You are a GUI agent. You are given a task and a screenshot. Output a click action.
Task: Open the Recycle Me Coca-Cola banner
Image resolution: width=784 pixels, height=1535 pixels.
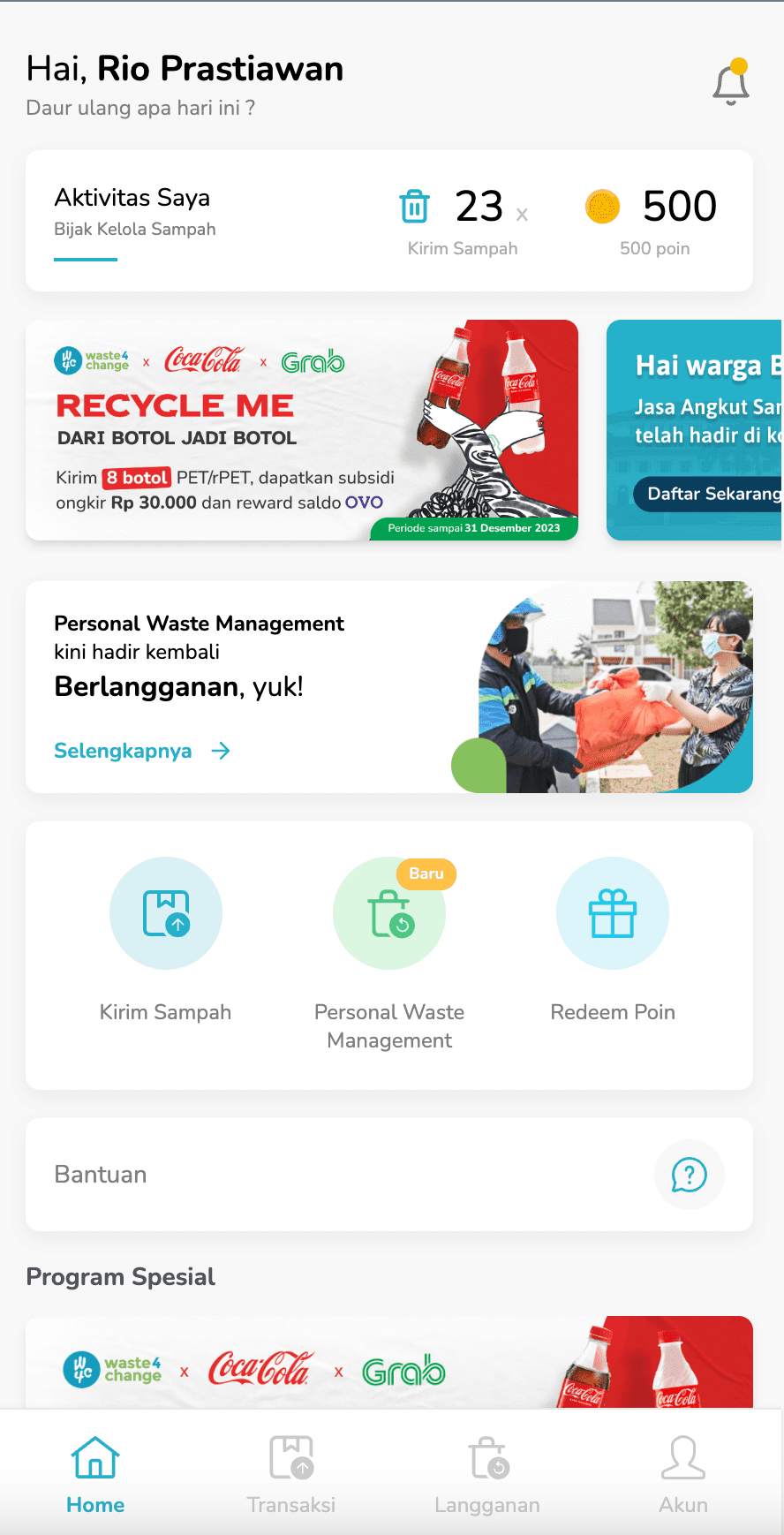pyautogui.click(x=302, y=430)
